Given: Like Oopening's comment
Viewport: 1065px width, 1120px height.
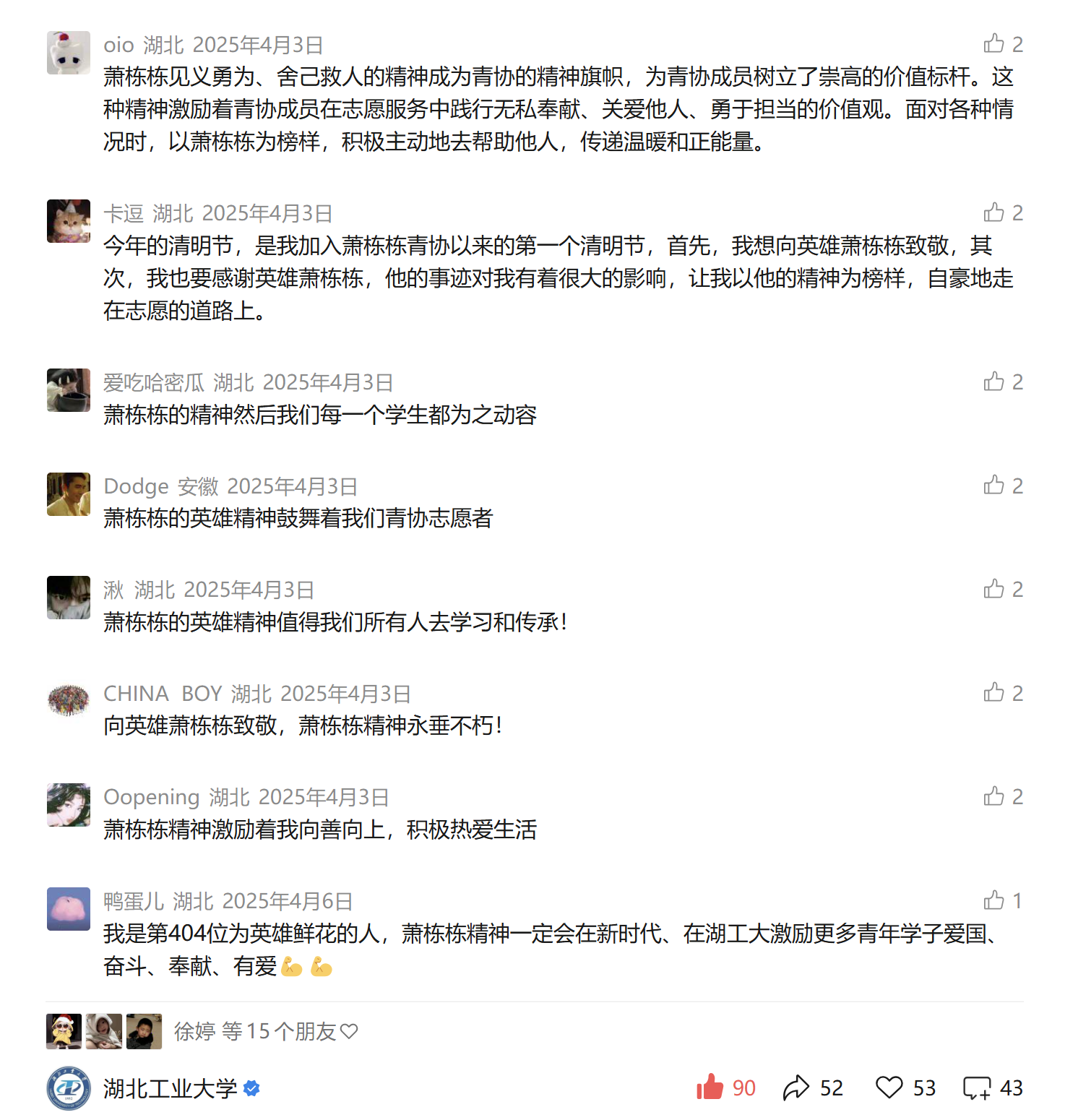Looking at the screenshot, I should pyautogui.click(x=994, y=796).
